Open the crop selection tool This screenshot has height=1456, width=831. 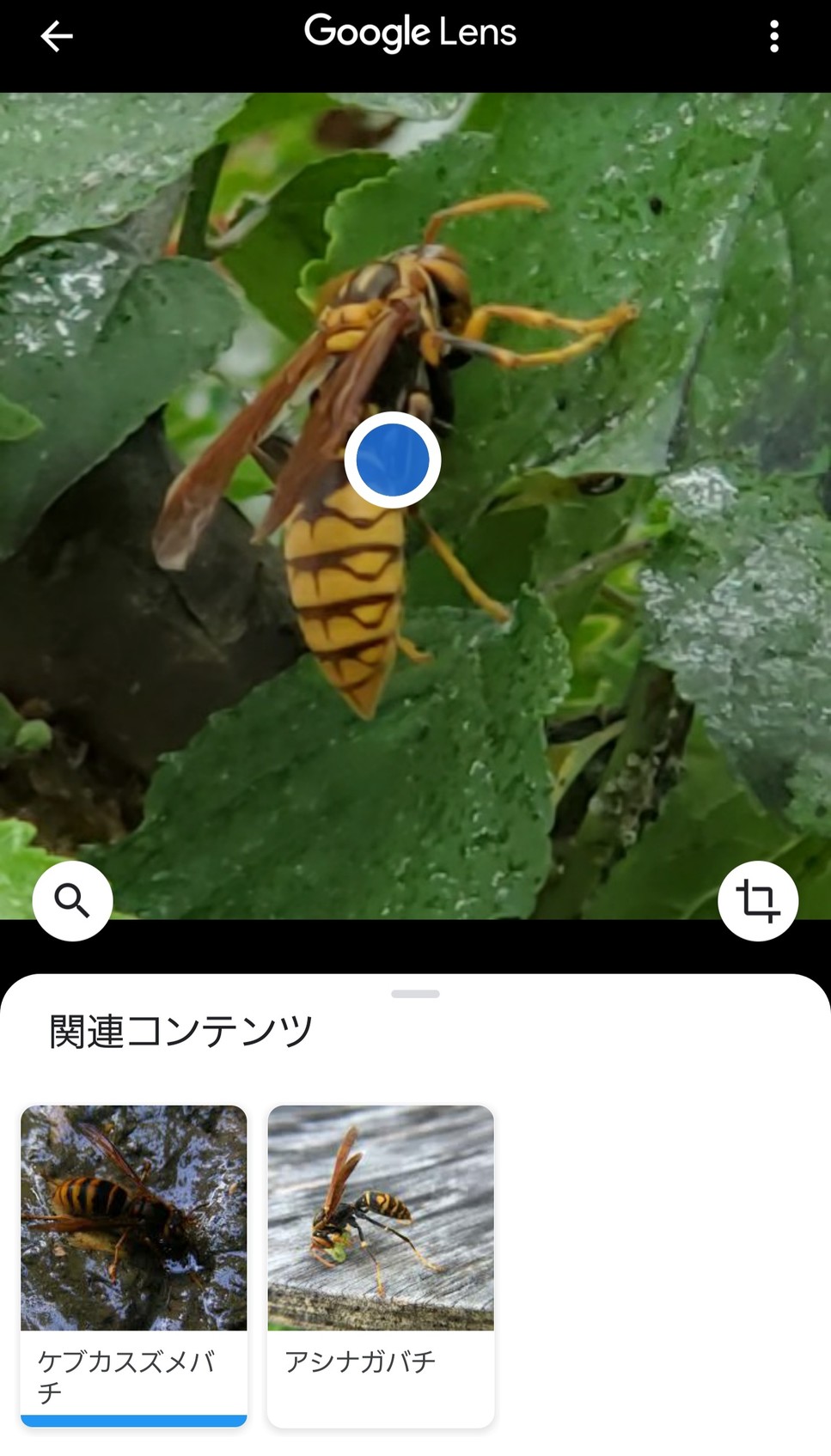coord(758,900)
